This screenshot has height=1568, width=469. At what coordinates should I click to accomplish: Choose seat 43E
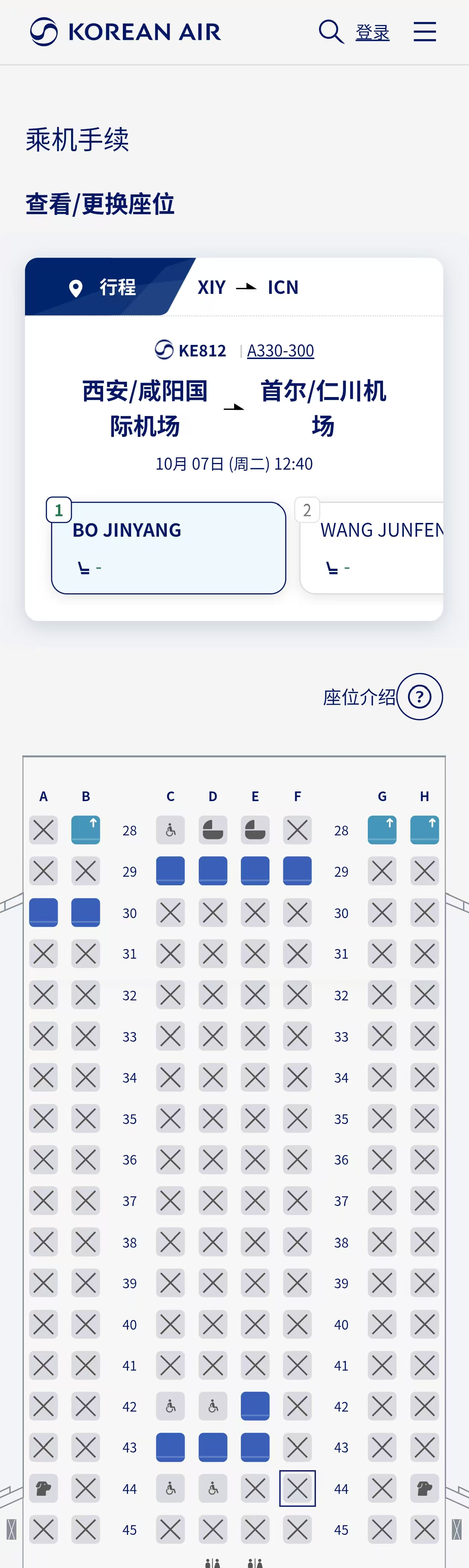point(255,1447)
